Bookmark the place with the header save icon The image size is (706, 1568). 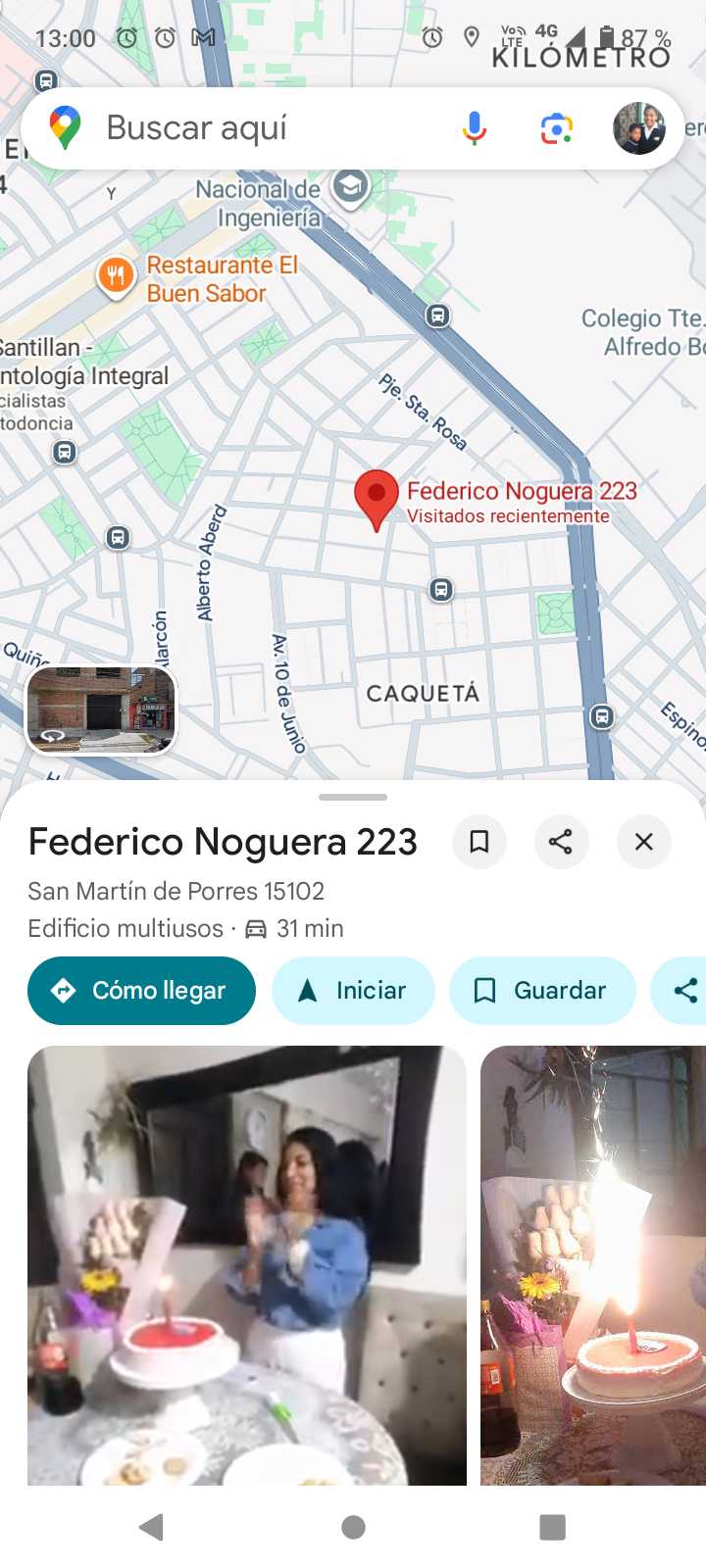[479, 842]
